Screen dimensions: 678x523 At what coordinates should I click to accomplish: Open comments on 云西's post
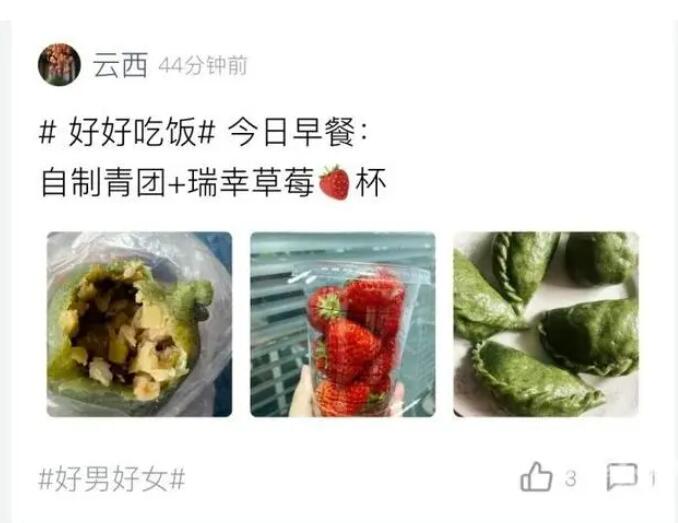click(622, 477)
